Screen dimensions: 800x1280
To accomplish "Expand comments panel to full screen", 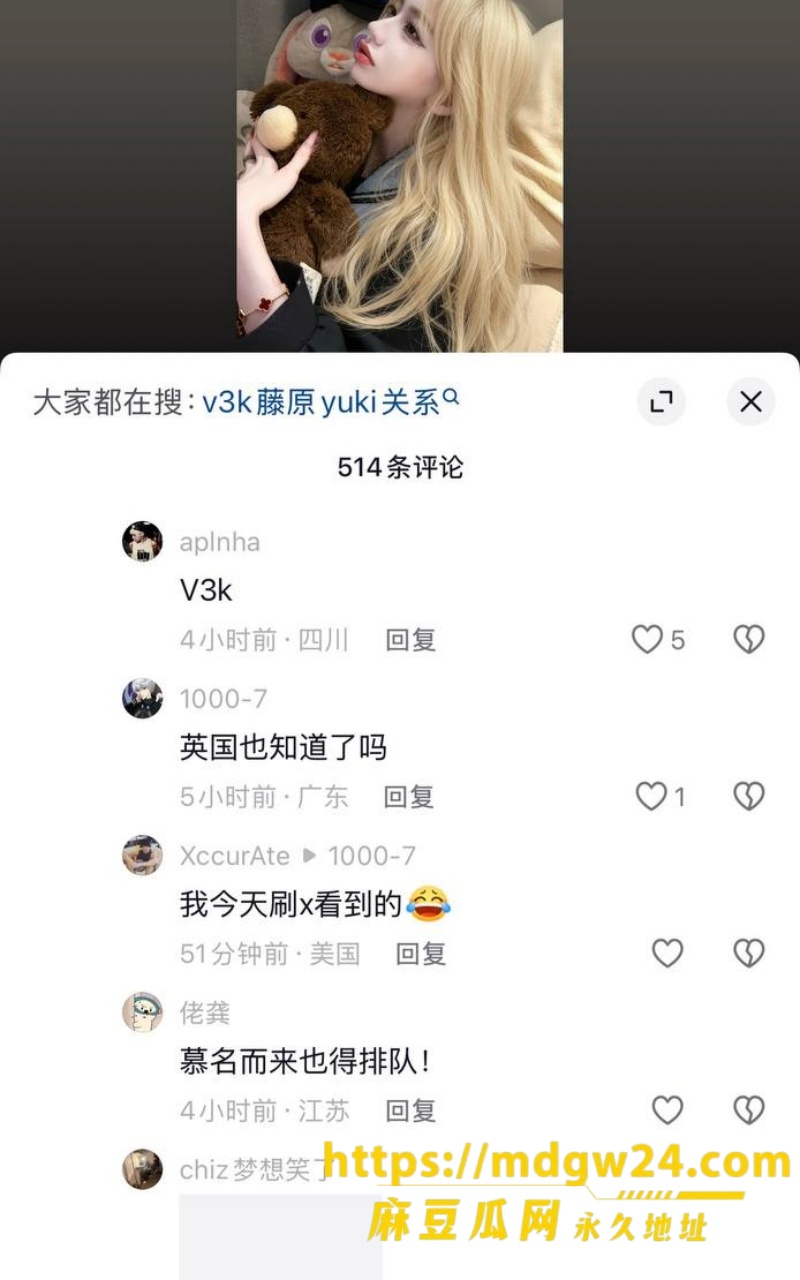I will point(661,402).
